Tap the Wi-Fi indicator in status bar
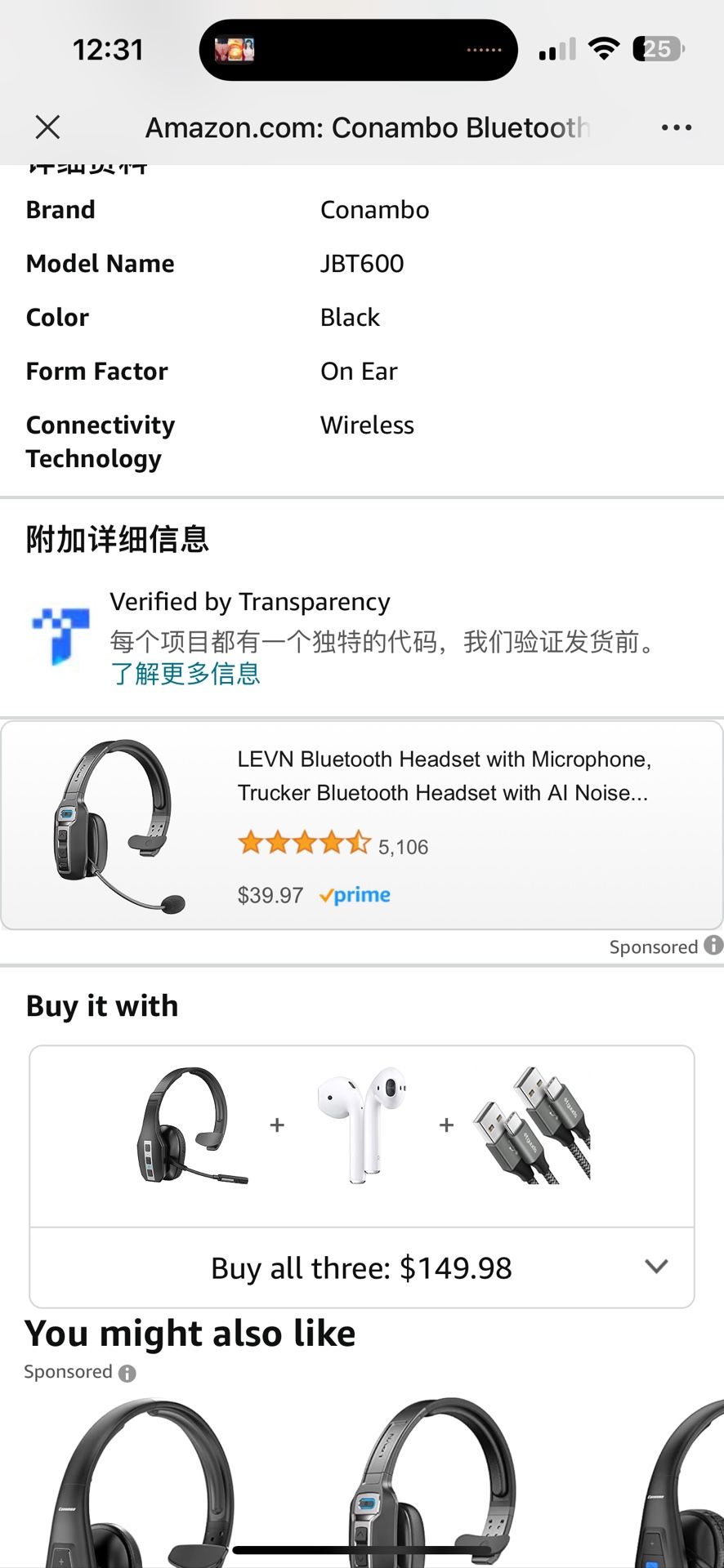The width and height of the screenshot is (724, 1568). (603, 49)
